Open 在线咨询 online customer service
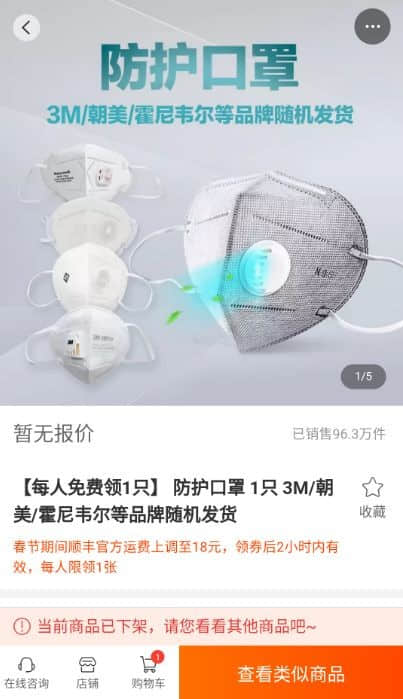 (26, 672)
